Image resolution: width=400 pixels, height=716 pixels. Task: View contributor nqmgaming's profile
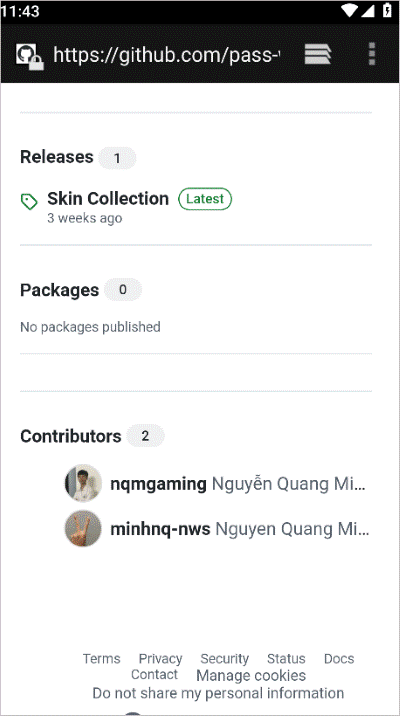pos(158,484)
